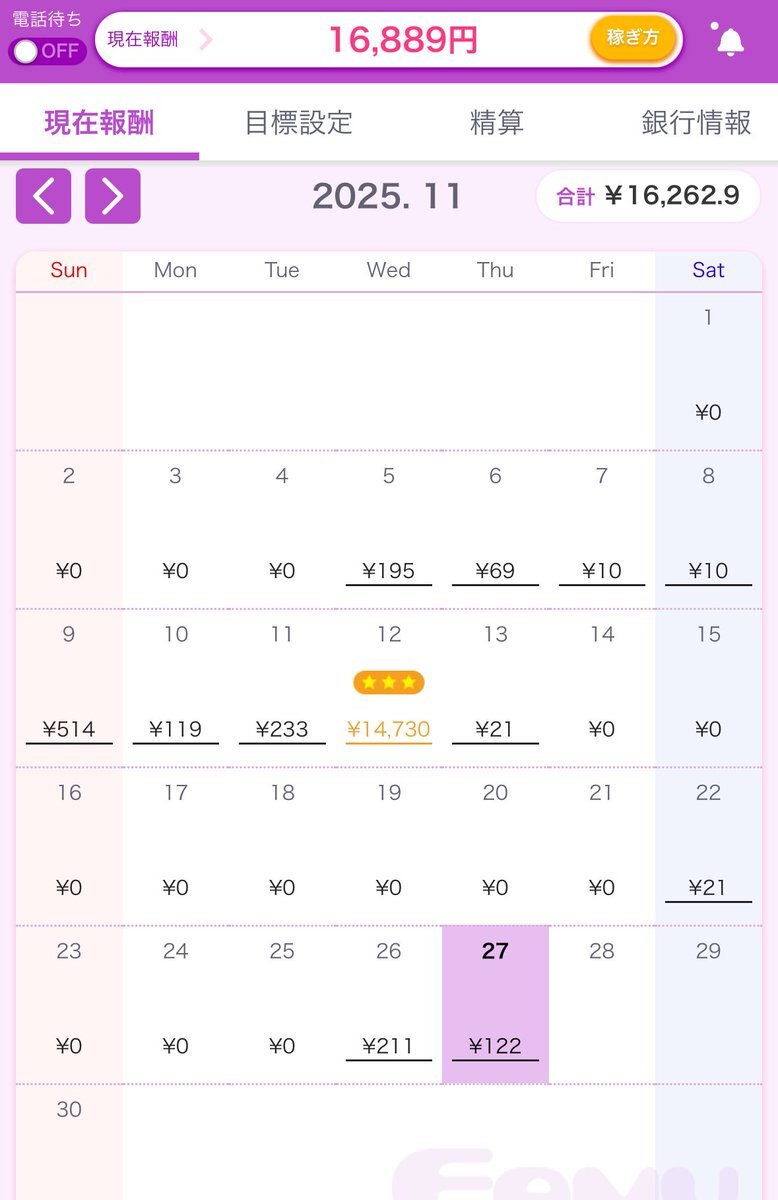This screenshot has width=778, height=1200.
Task: Open the ¥211 earnings on the 26th
Action: (388, 1046)
